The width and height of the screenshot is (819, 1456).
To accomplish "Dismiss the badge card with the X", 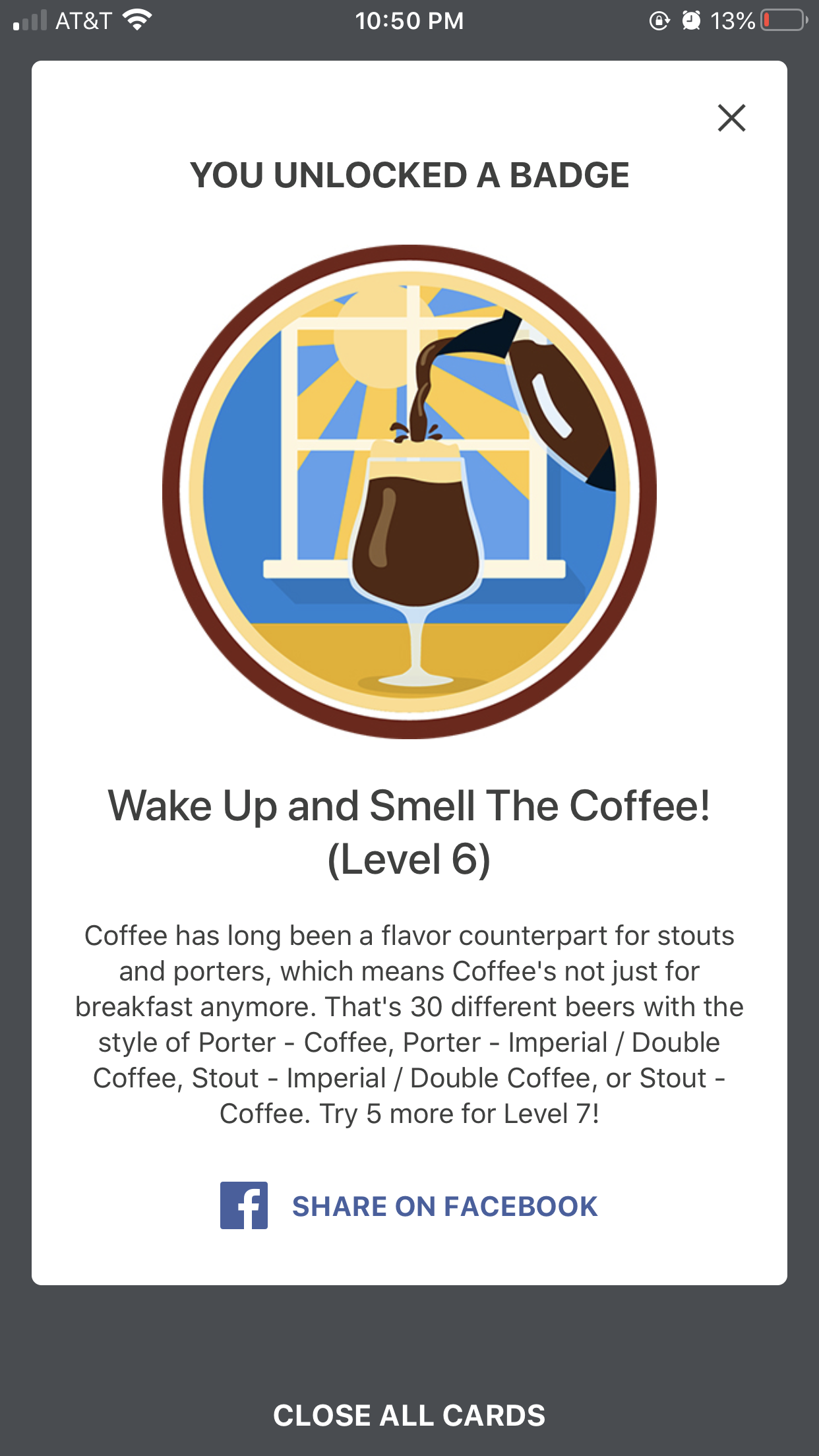I will pos(731,118).
